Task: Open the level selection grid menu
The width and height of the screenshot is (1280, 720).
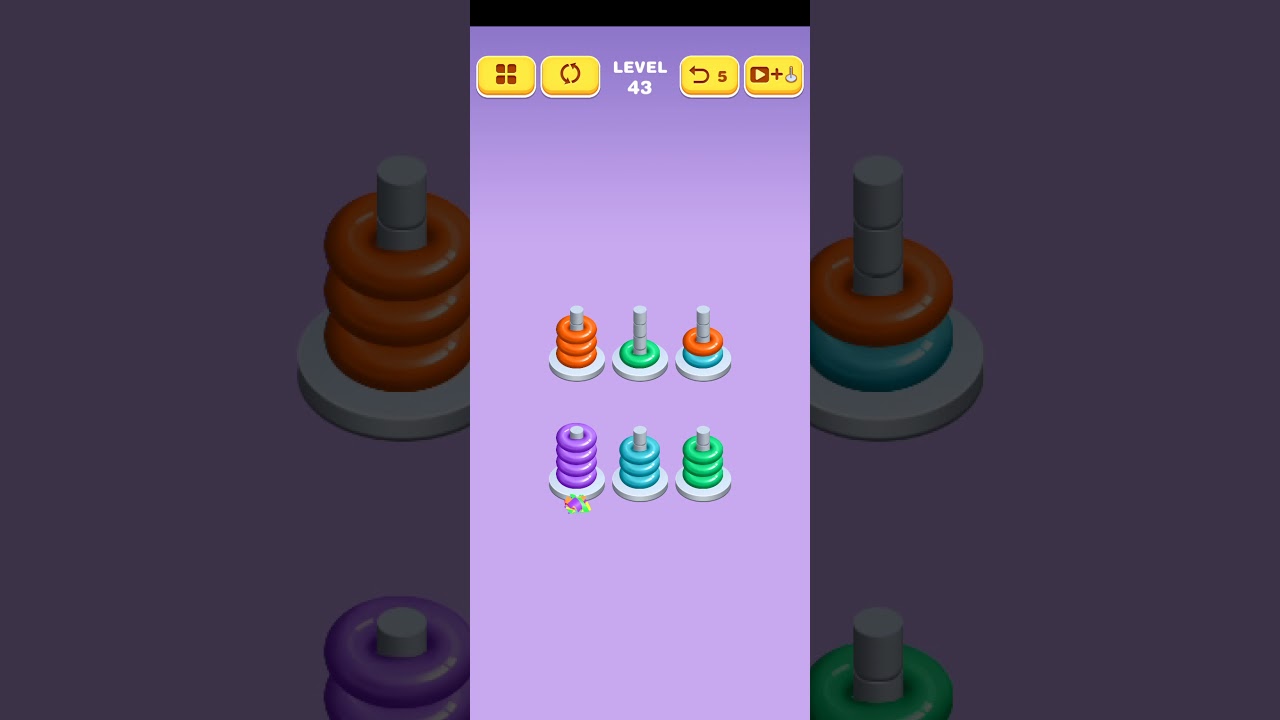Action: click(x=506, y=75)
